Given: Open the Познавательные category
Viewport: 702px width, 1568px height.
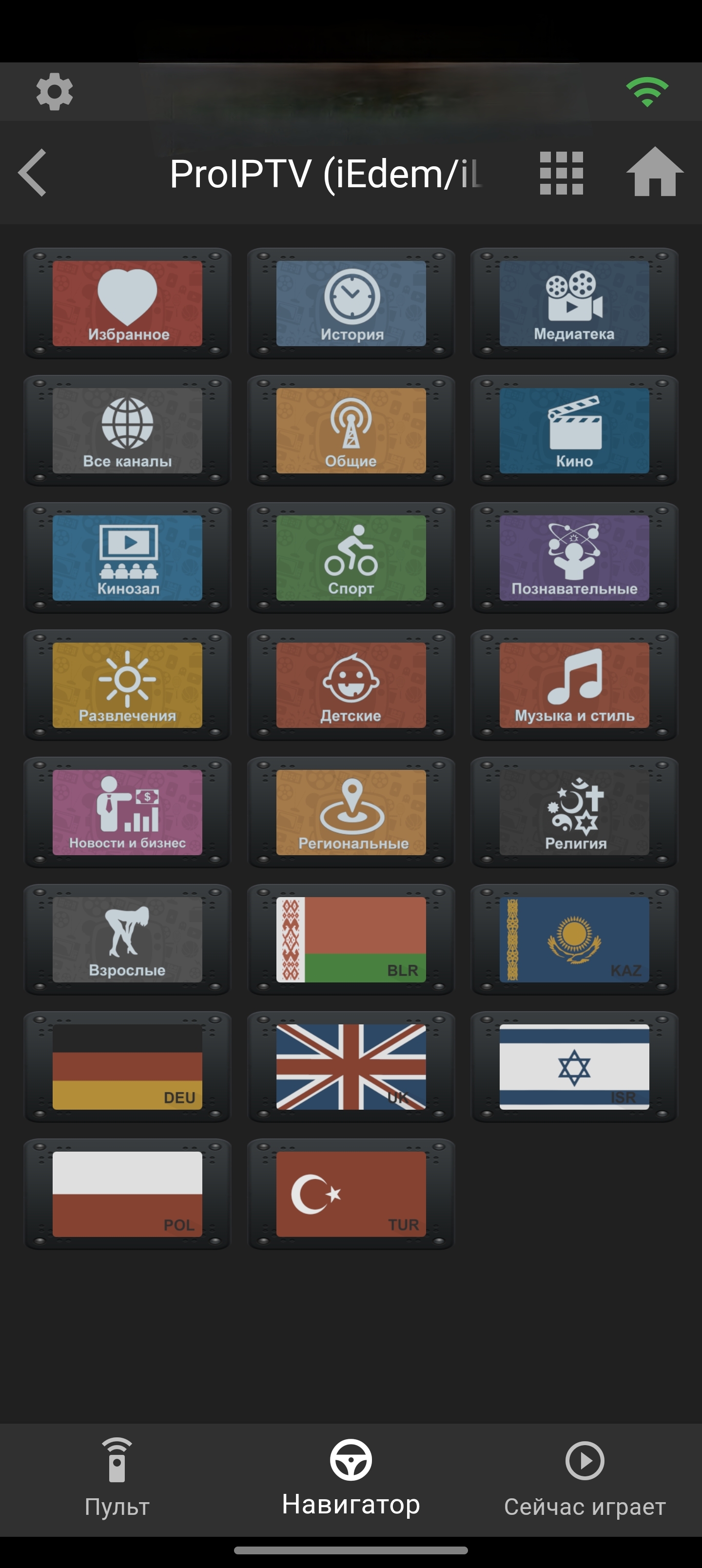Looking at the screenshot, I should coord(574,558).
